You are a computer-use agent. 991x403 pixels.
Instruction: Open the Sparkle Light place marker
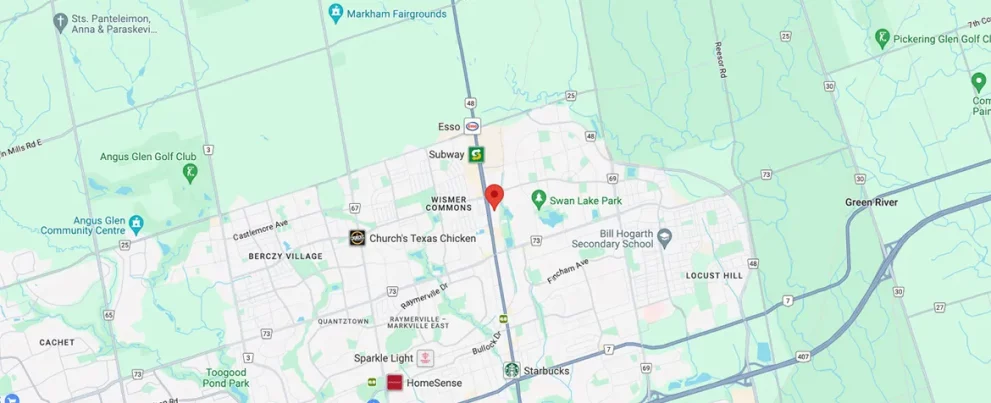(x=425, y=358)
